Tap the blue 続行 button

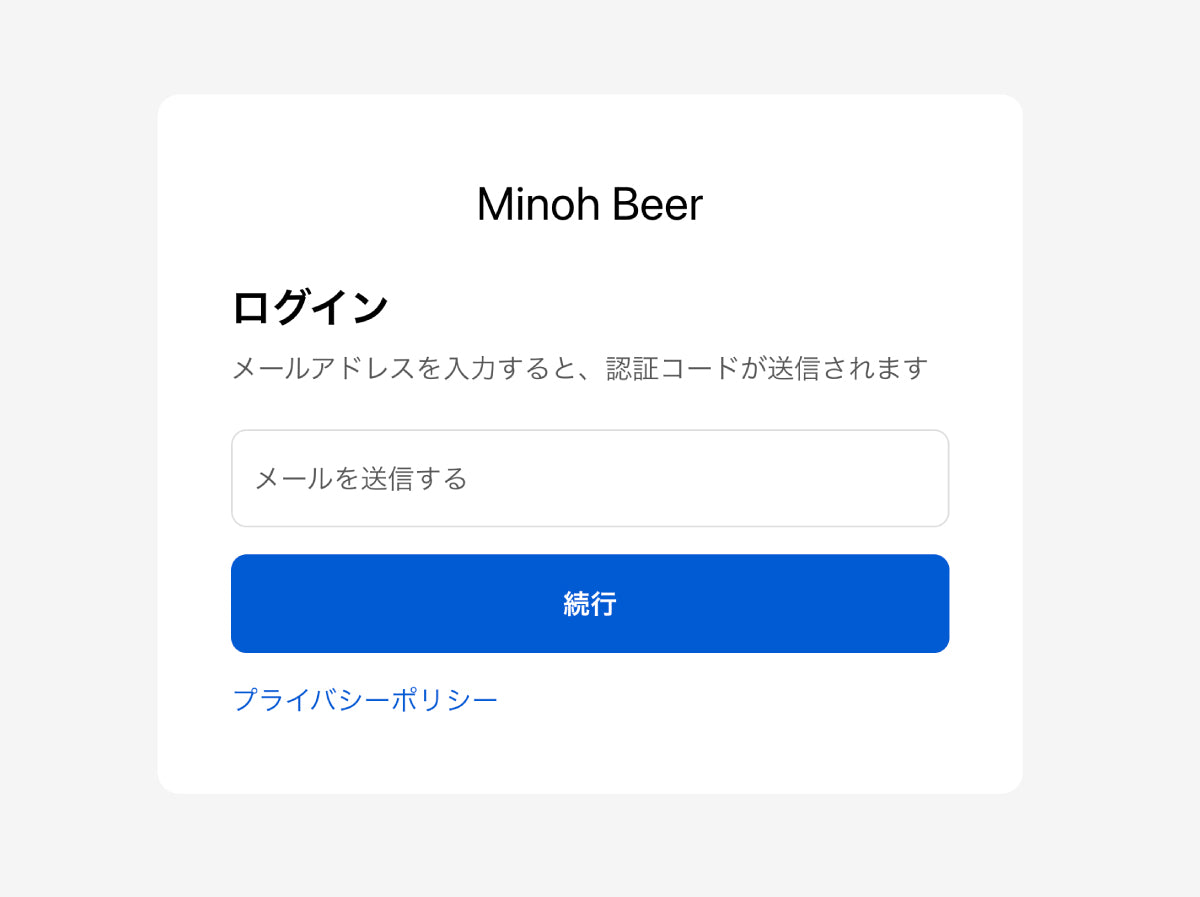(590, 604)
